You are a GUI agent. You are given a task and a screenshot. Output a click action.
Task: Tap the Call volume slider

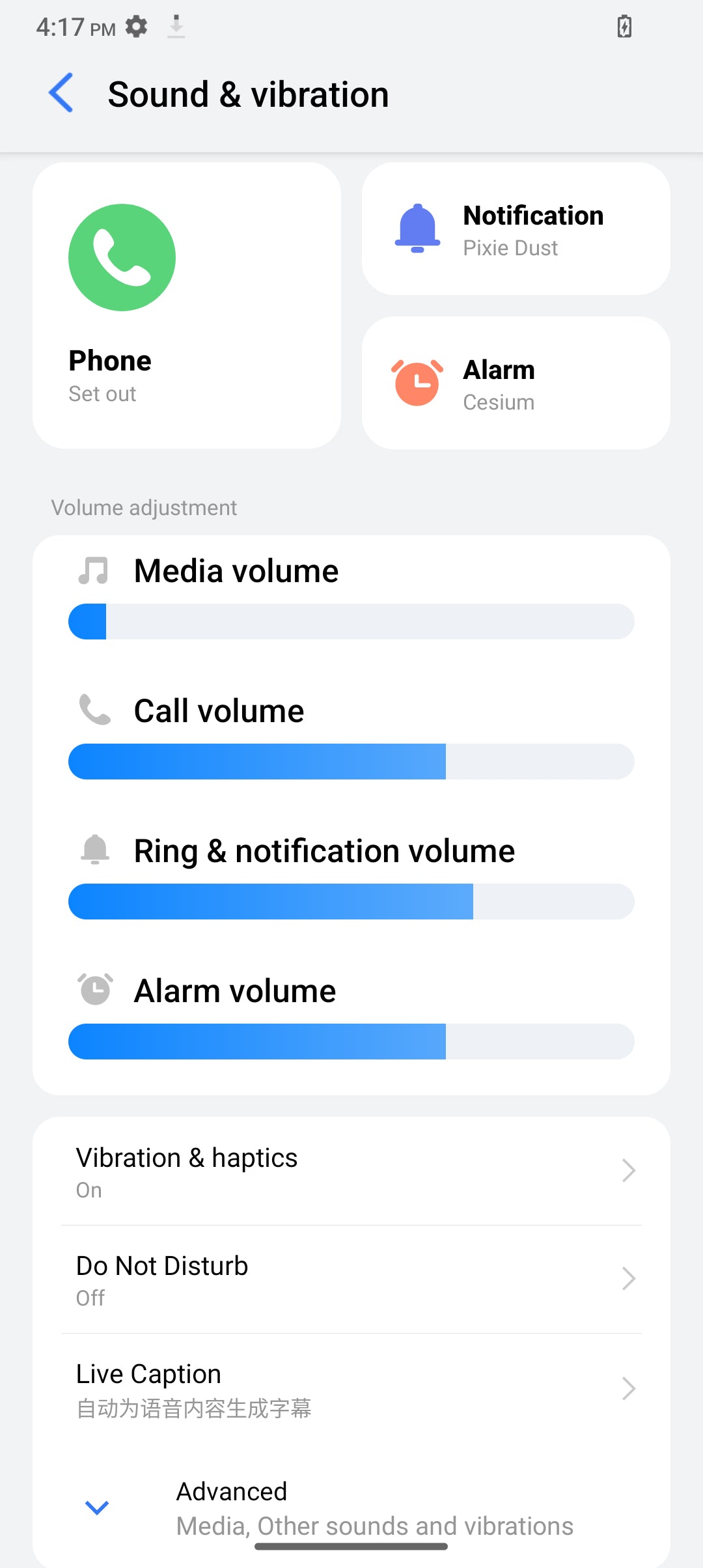351,762
